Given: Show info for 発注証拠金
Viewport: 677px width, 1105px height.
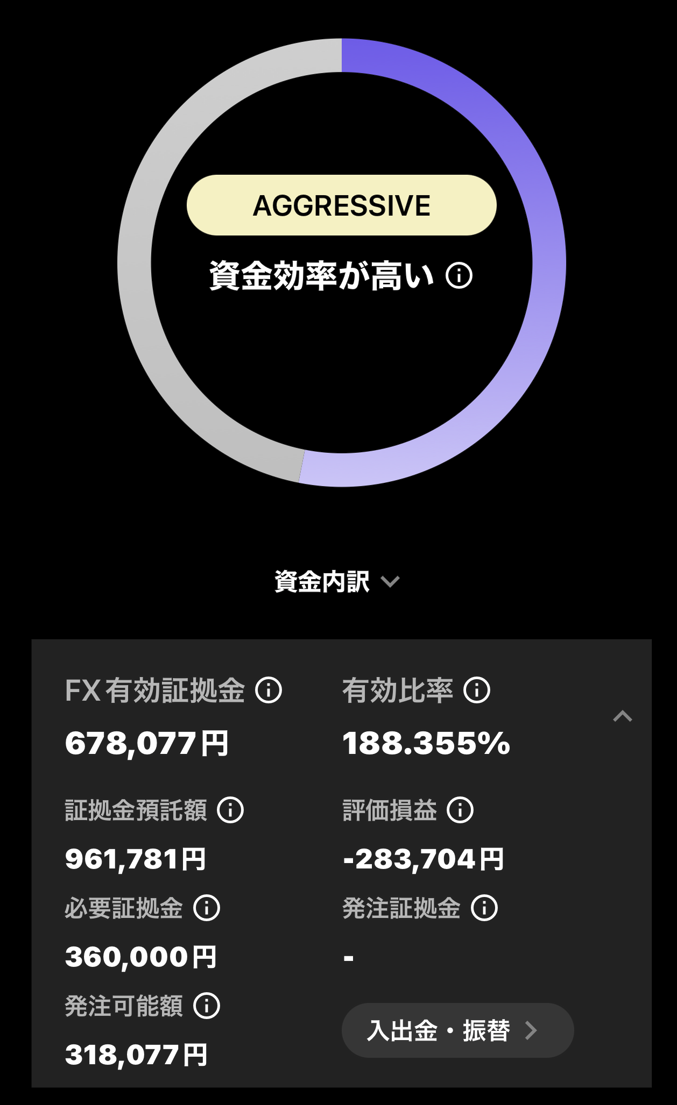Looking at the screenshot, I should [x=484, y=908].
